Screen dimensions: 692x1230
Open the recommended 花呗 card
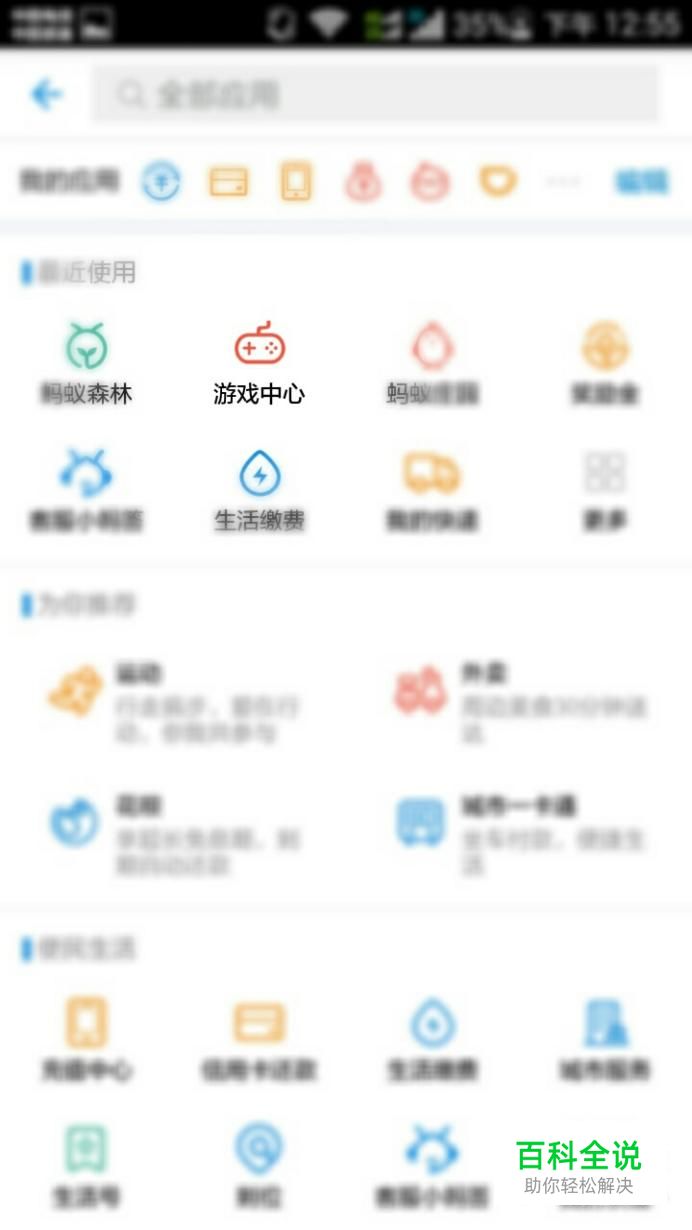pyautogui.click(x=175, y=835)
